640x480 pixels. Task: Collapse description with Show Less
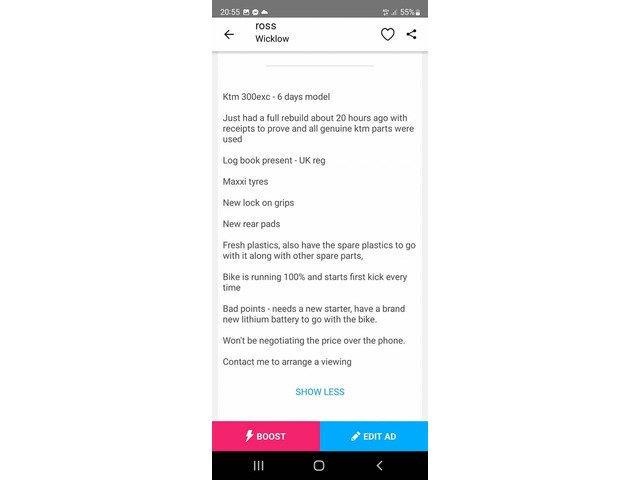click(x=320, y=392)
